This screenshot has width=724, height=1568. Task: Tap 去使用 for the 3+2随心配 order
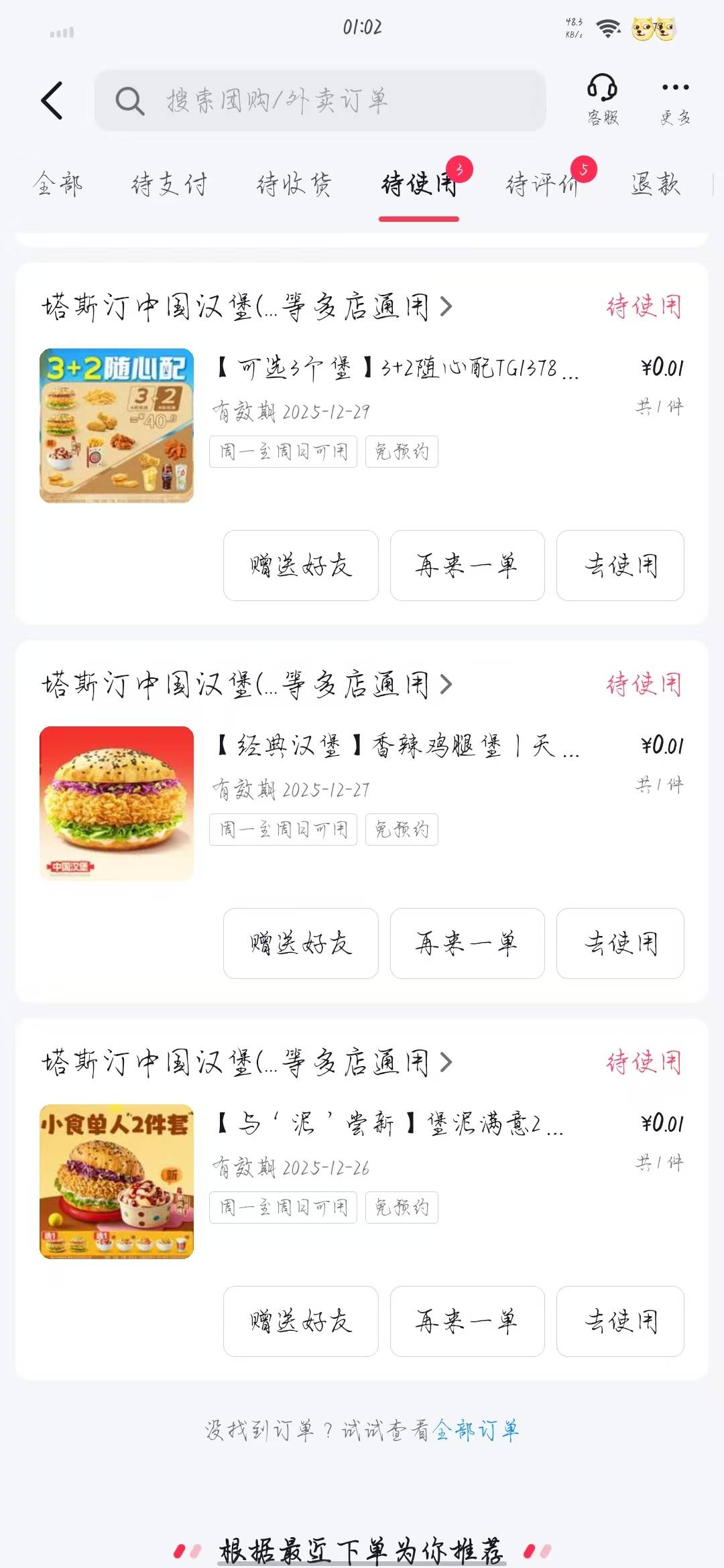(x=620, y=566)
